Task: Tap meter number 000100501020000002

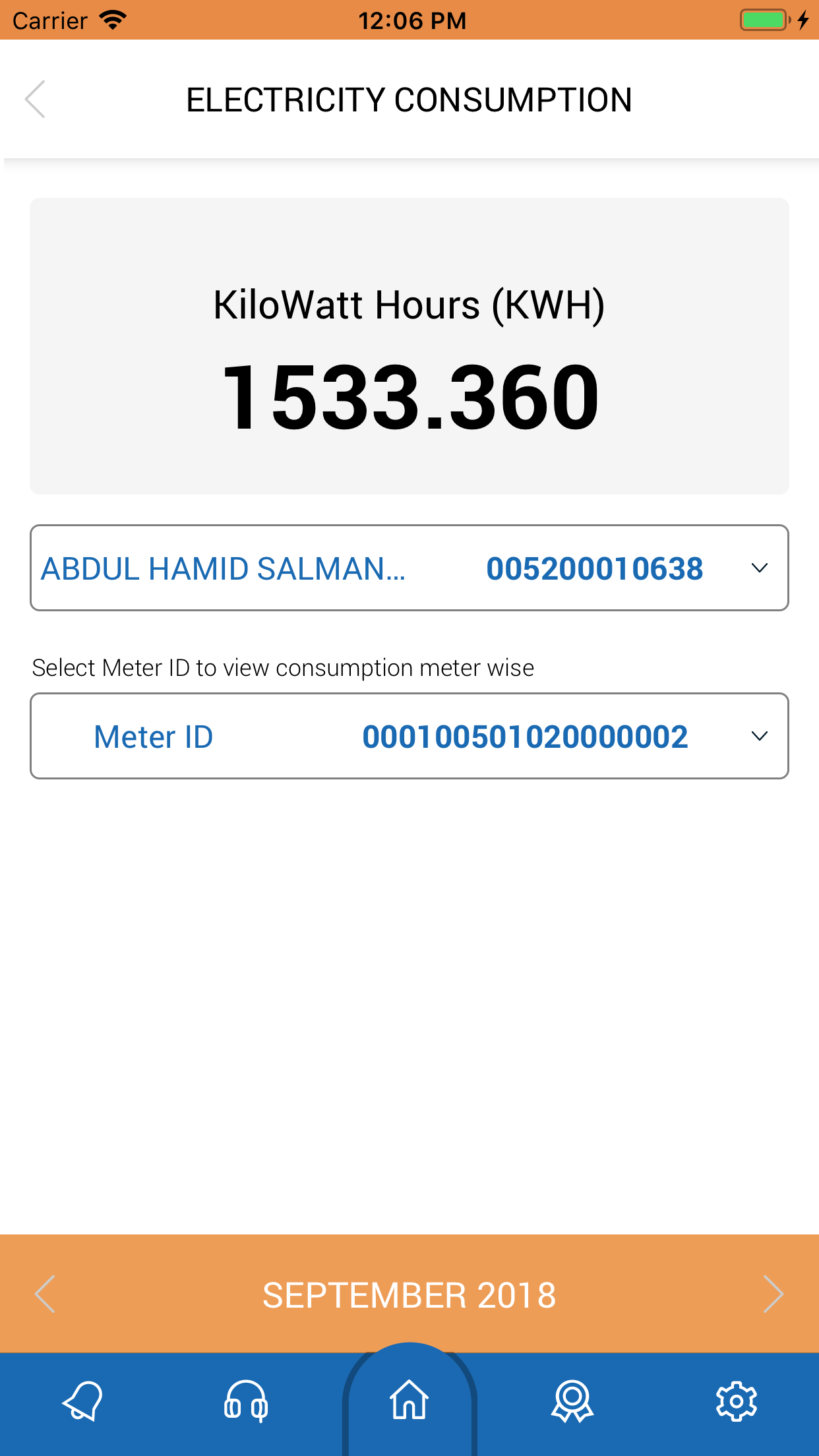Action: pos(526,735)
